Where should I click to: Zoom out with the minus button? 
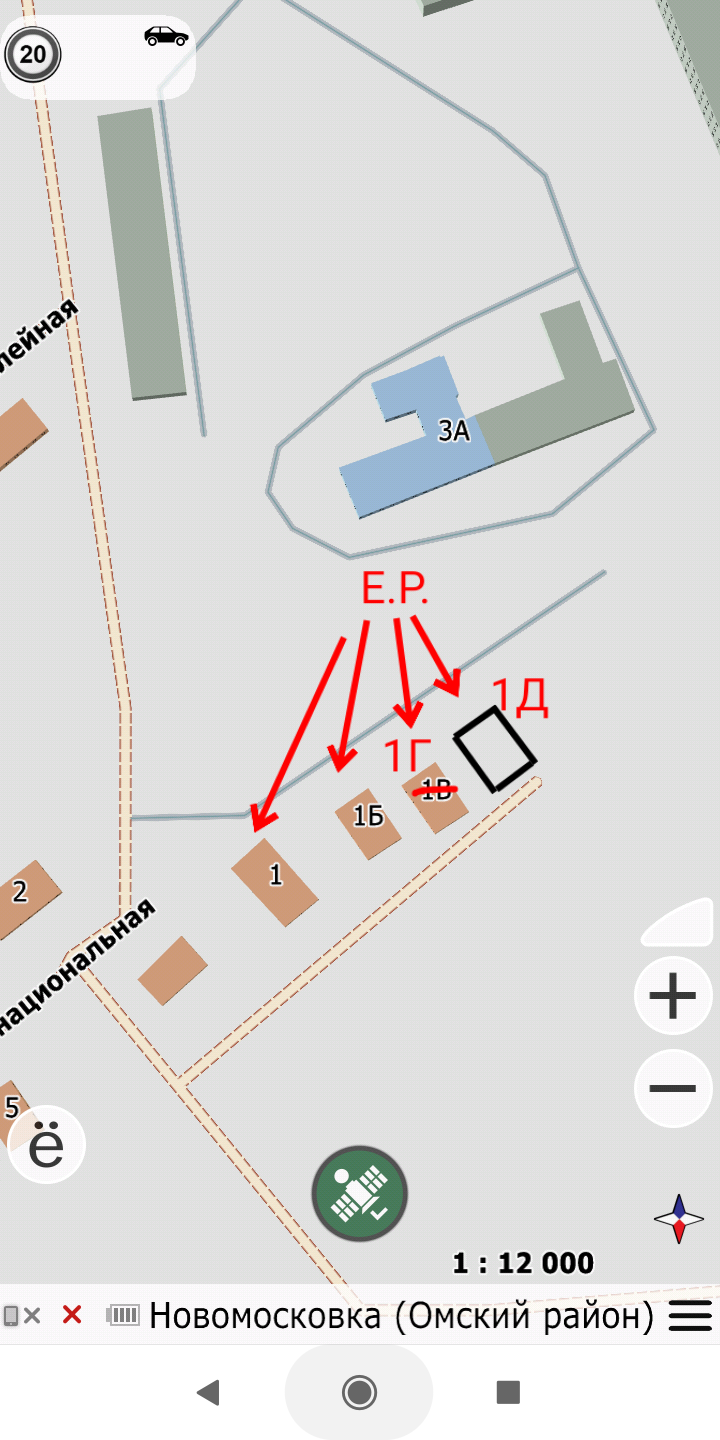click(673, 1089)
